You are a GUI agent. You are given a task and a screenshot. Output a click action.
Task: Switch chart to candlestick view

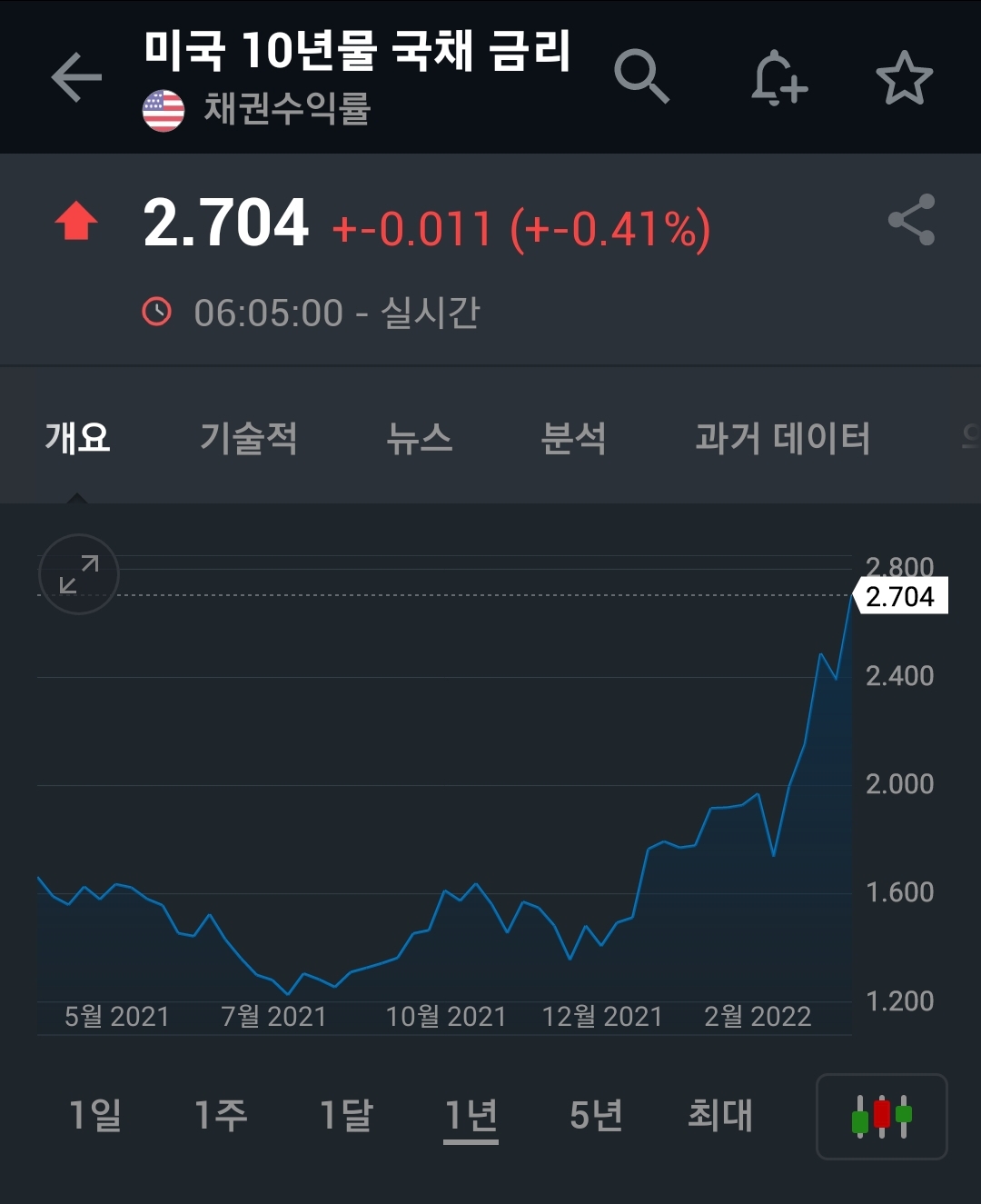(x=880, y=1115)
